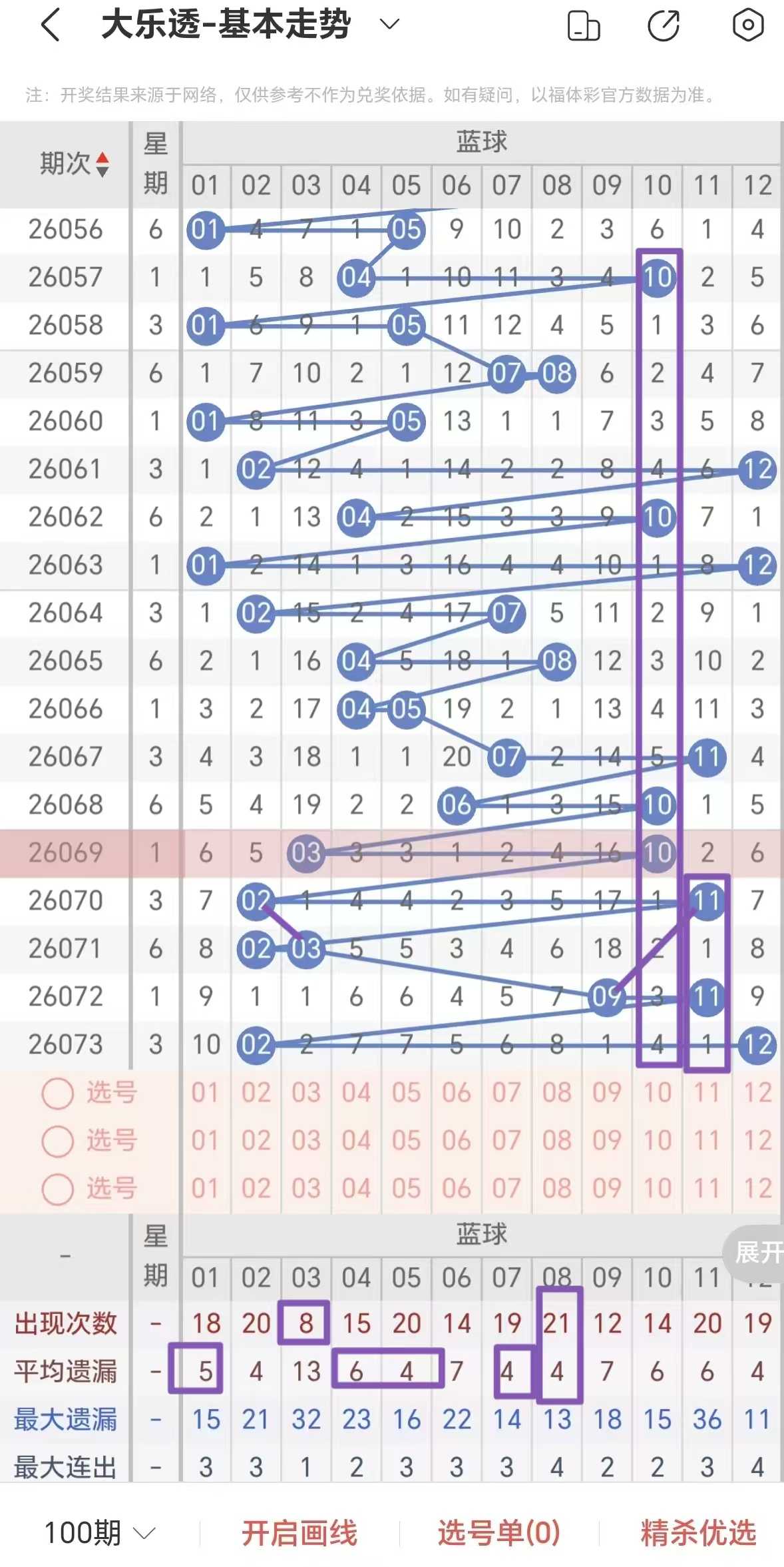Image resolution: width=784 pixels, height=1567 pixels.
Task: Go back using the top-left arrow
Action: (x=51, y=25)
